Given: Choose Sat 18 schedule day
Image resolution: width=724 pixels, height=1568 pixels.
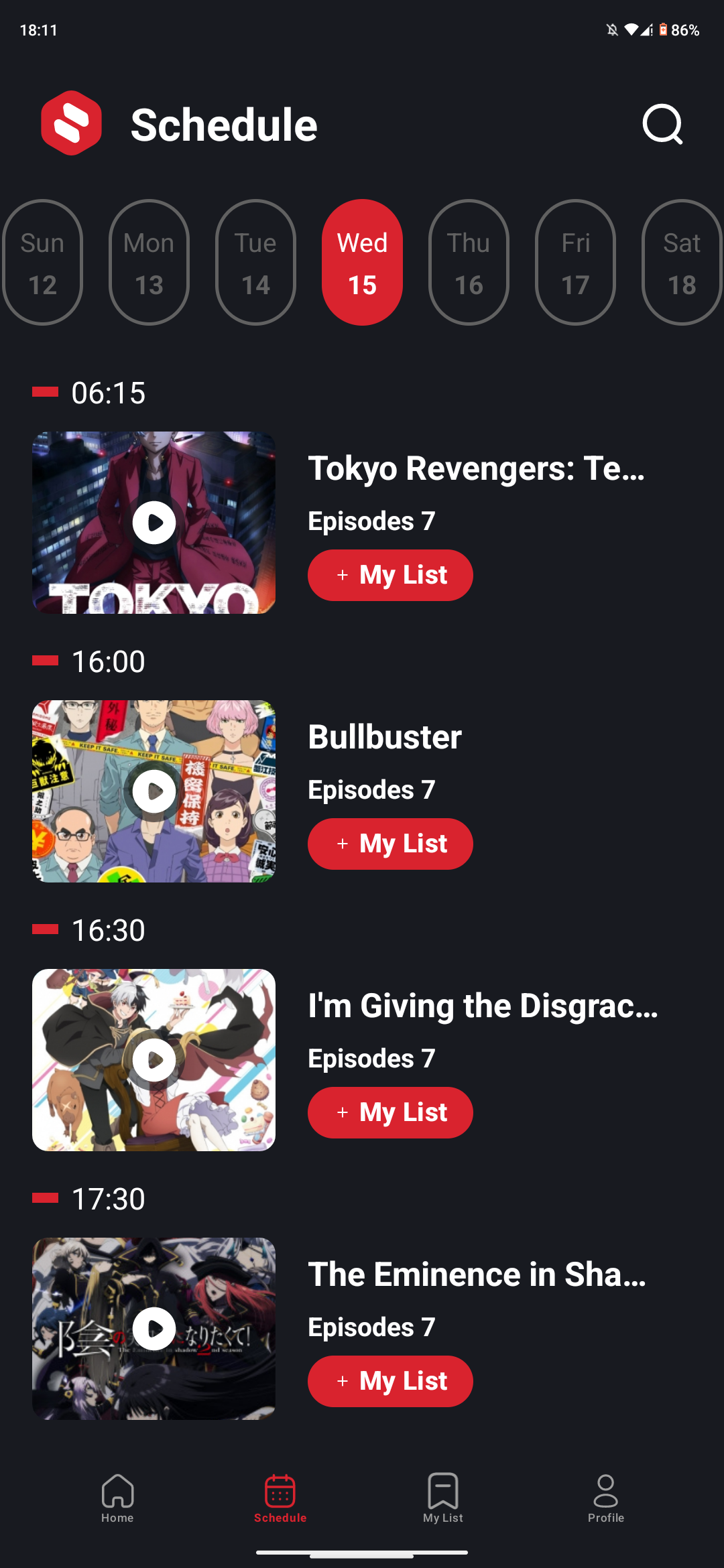Looking at the screenshot, I should coord(682,263).
